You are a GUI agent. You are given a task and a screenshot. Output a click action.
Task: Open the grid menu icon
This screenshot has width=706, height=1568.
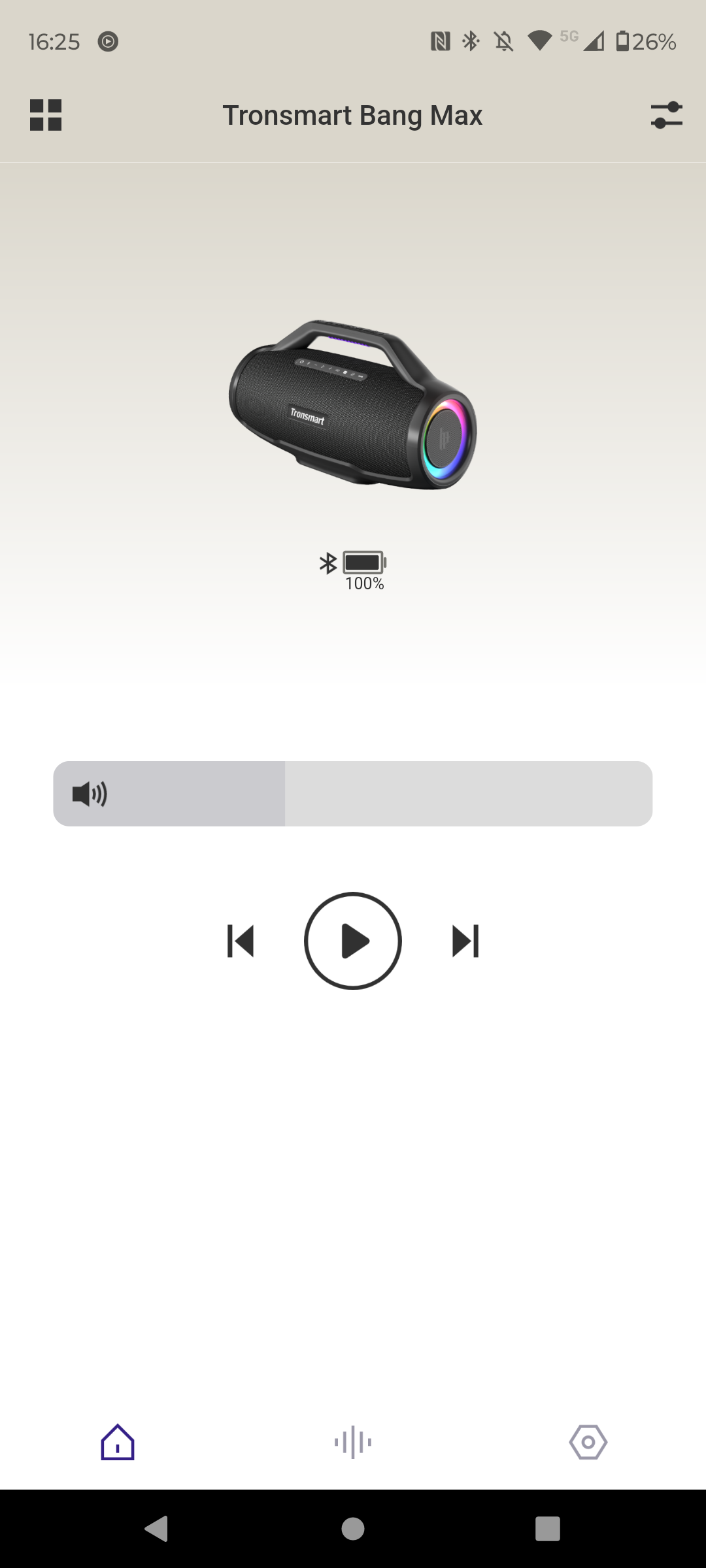point(46,115)
